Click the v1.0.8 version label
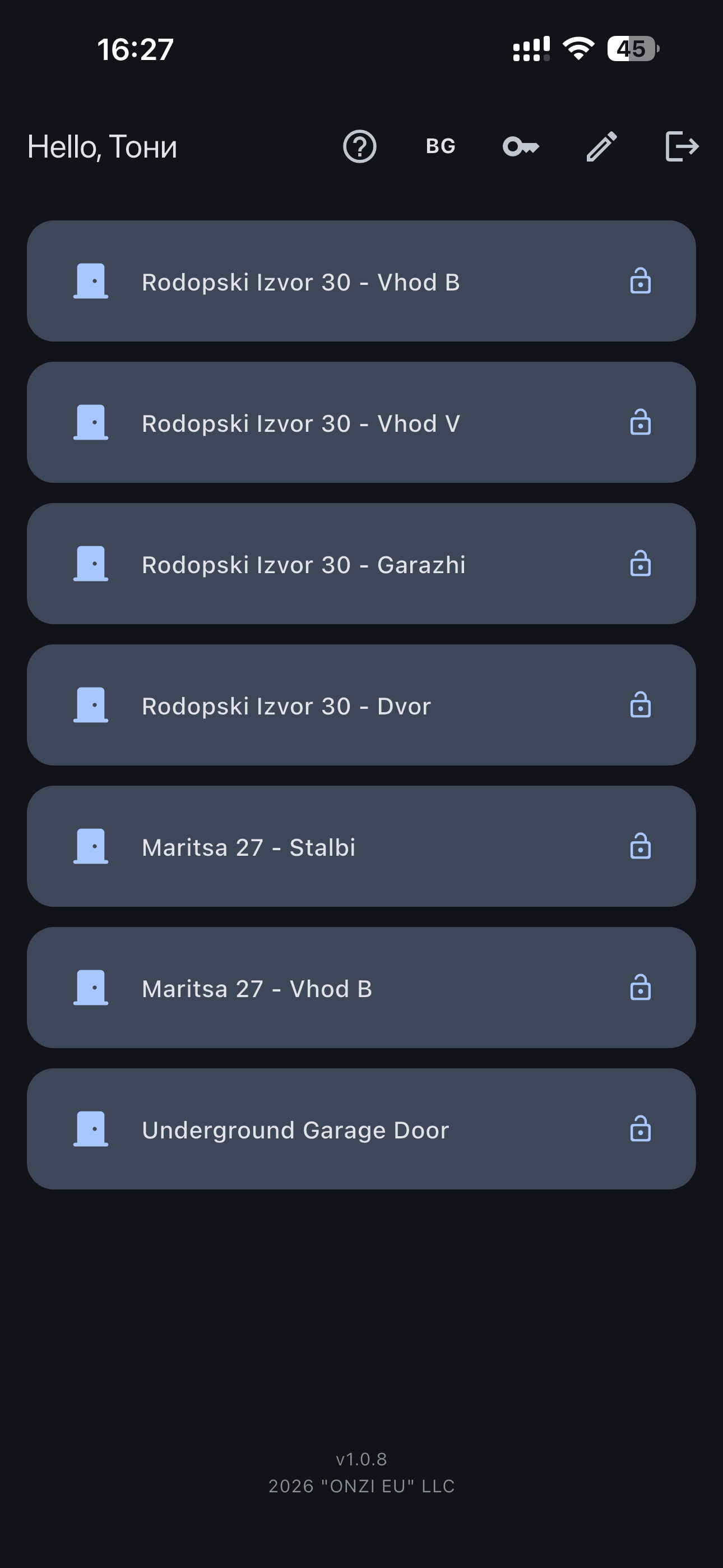 [361, 1459]
